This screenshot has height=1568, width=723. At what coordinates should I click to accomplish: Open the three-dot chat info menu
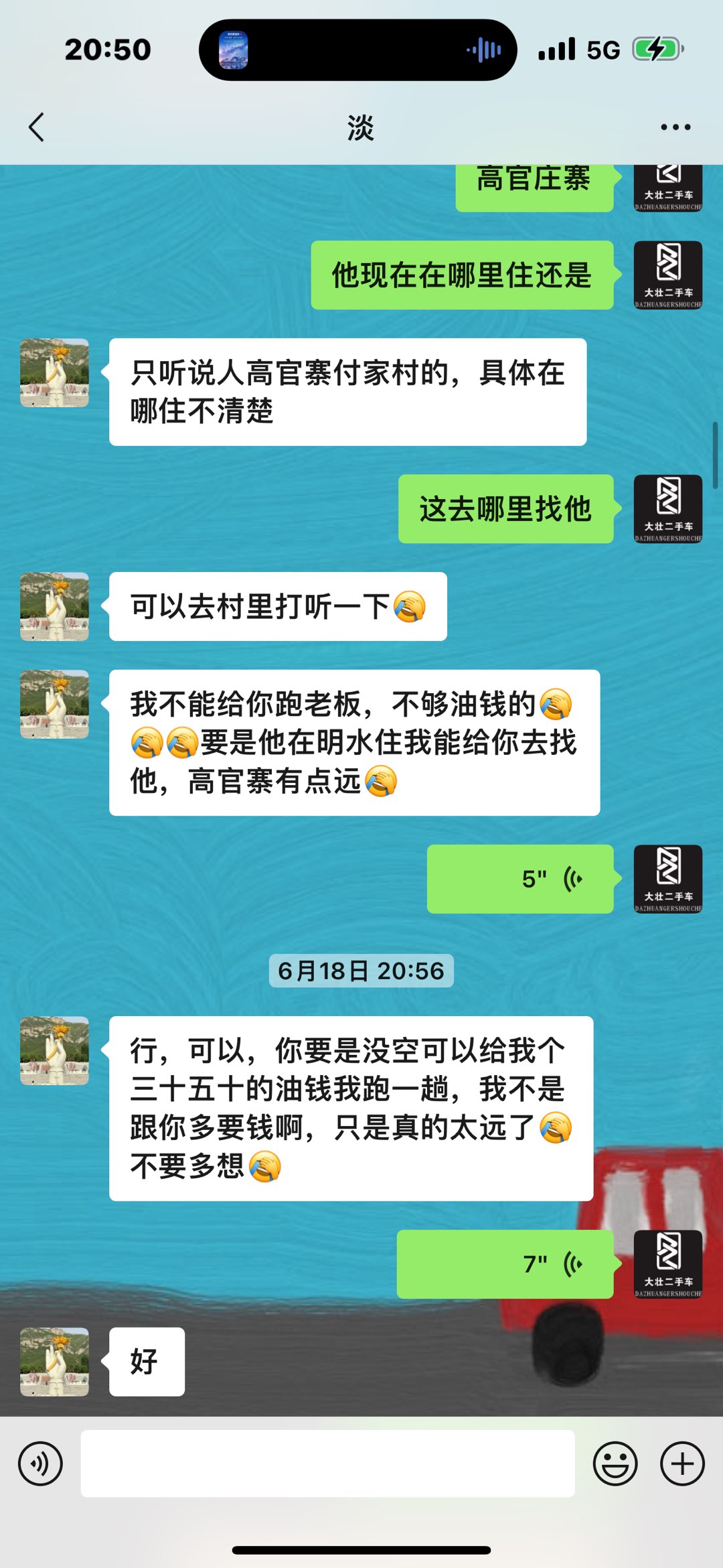[675, 127]
